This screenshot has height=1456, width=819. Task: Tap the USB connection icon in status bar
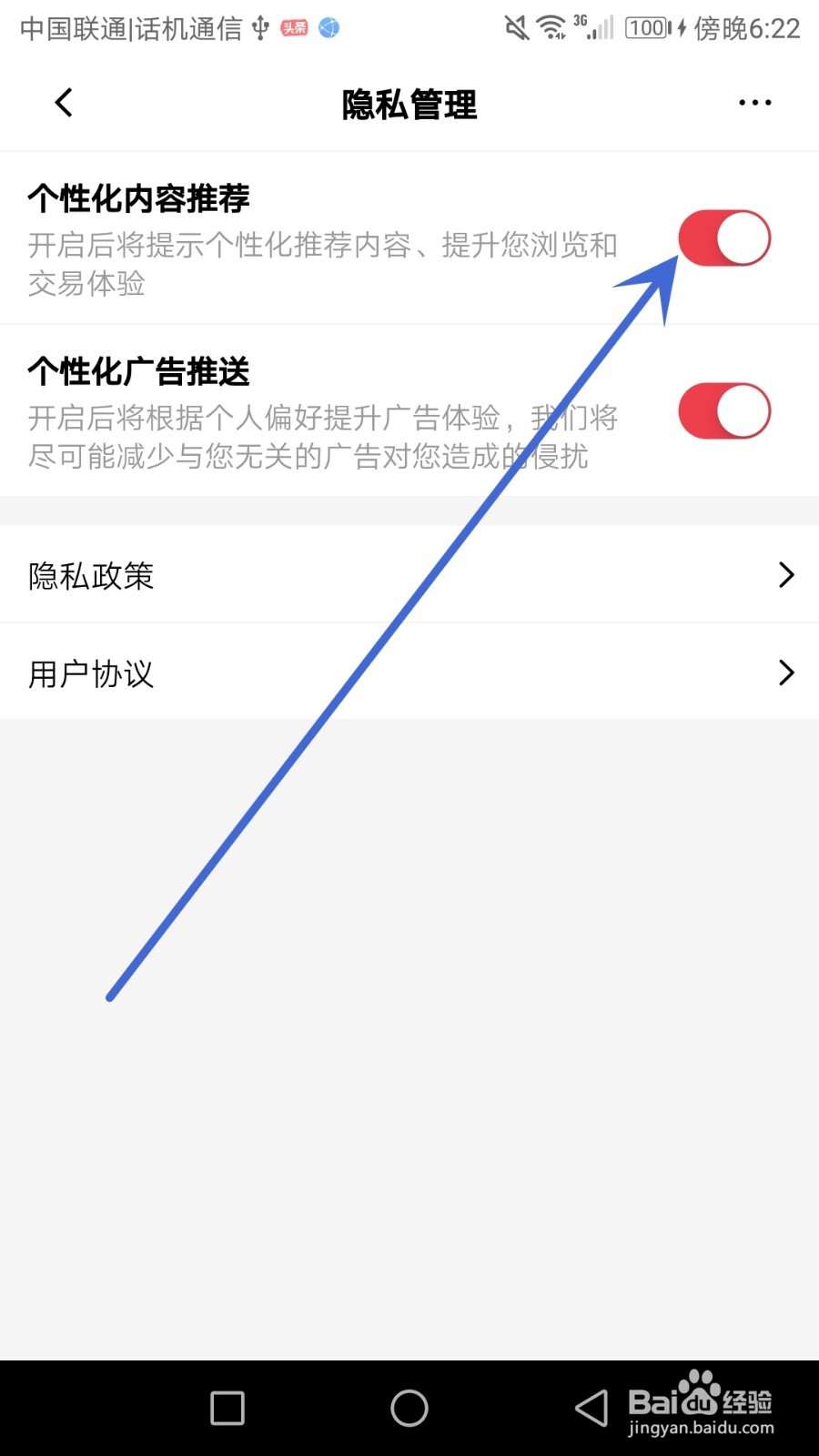[x=260, y=27]
